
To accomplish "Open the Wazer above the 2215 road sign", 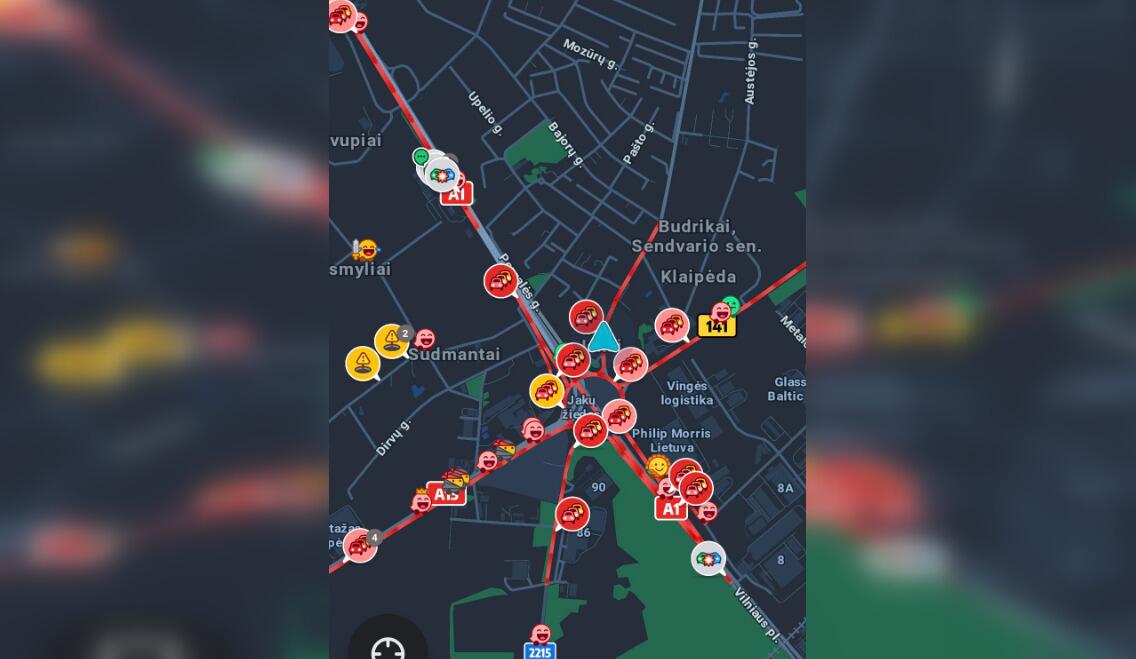I will coord(541,634).
